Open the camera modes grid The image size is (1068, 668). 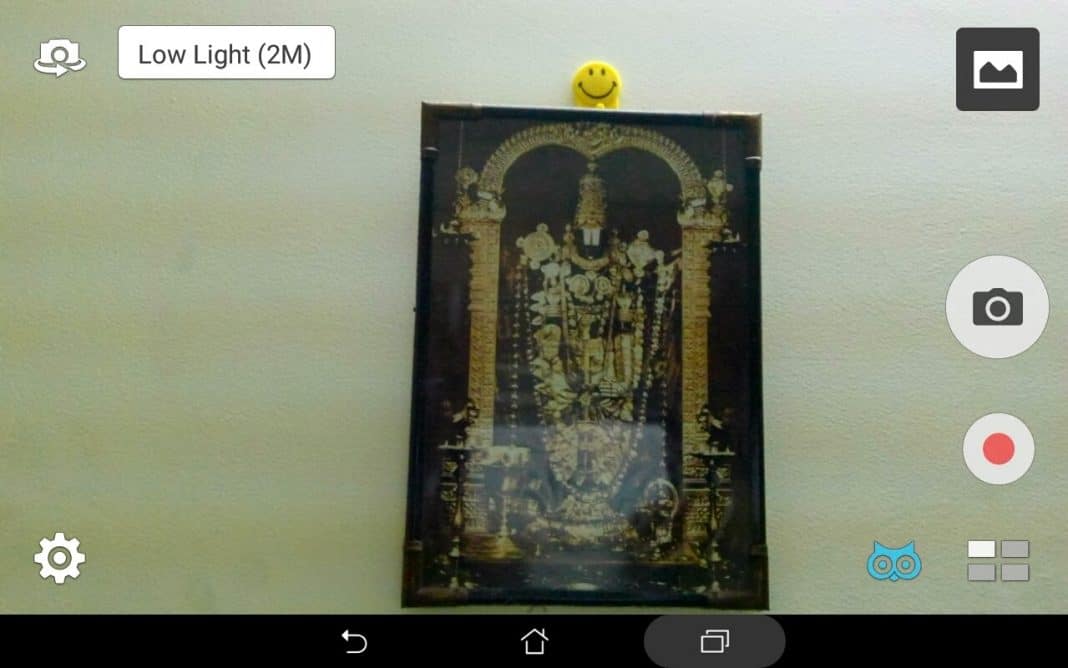tap(998, 561)
